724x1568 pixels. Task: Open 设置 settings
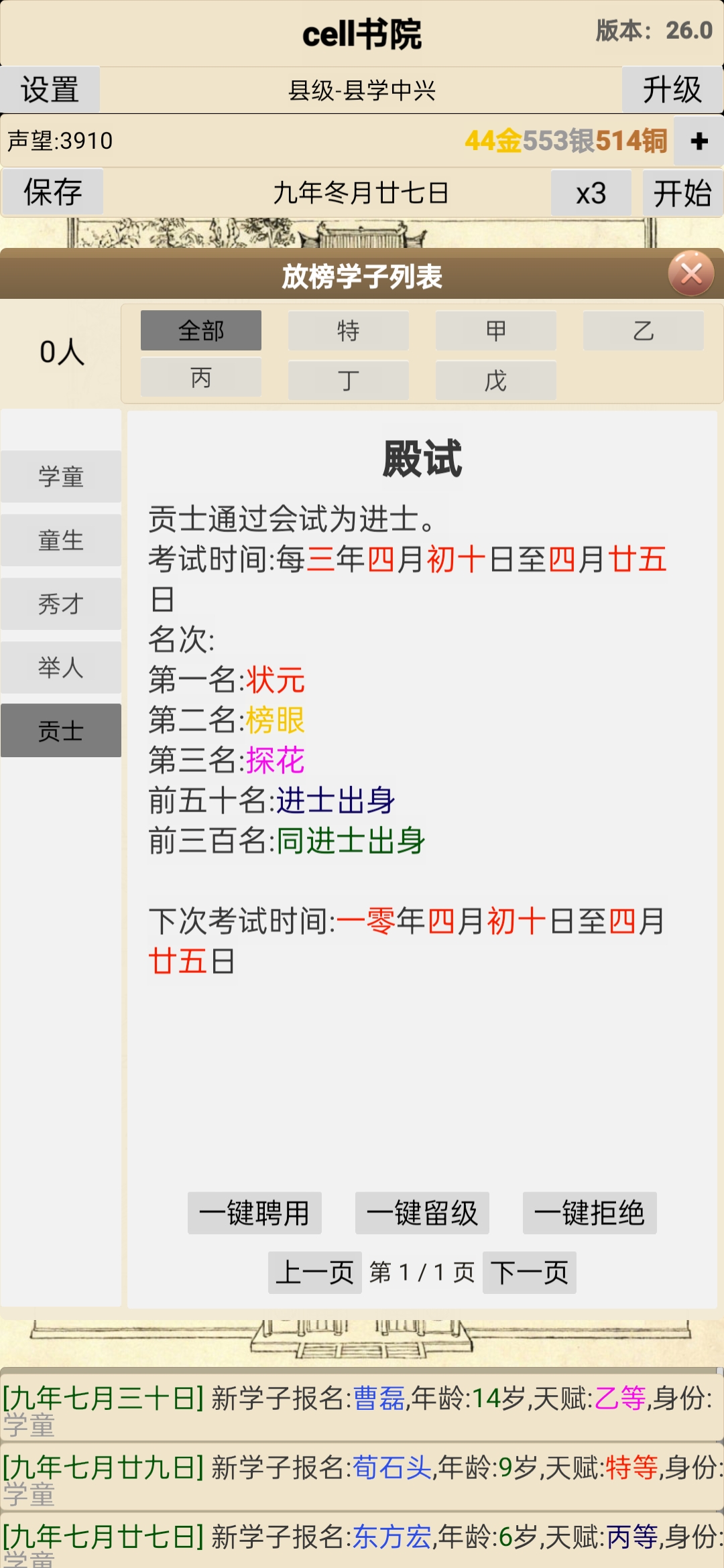[x=50, y=90]
